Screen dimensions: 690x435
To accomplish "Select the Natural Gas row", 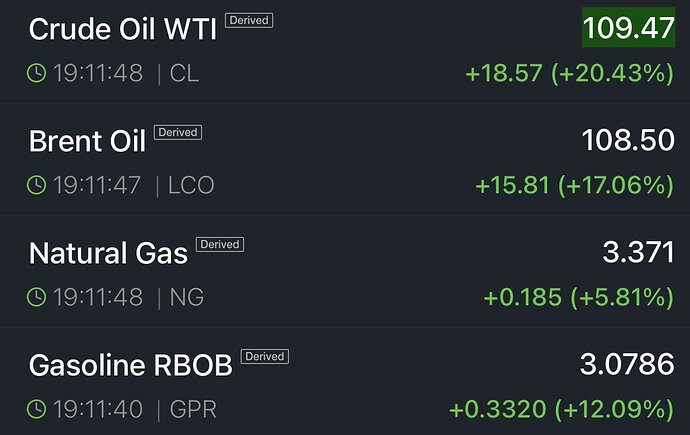I will 108,253.
